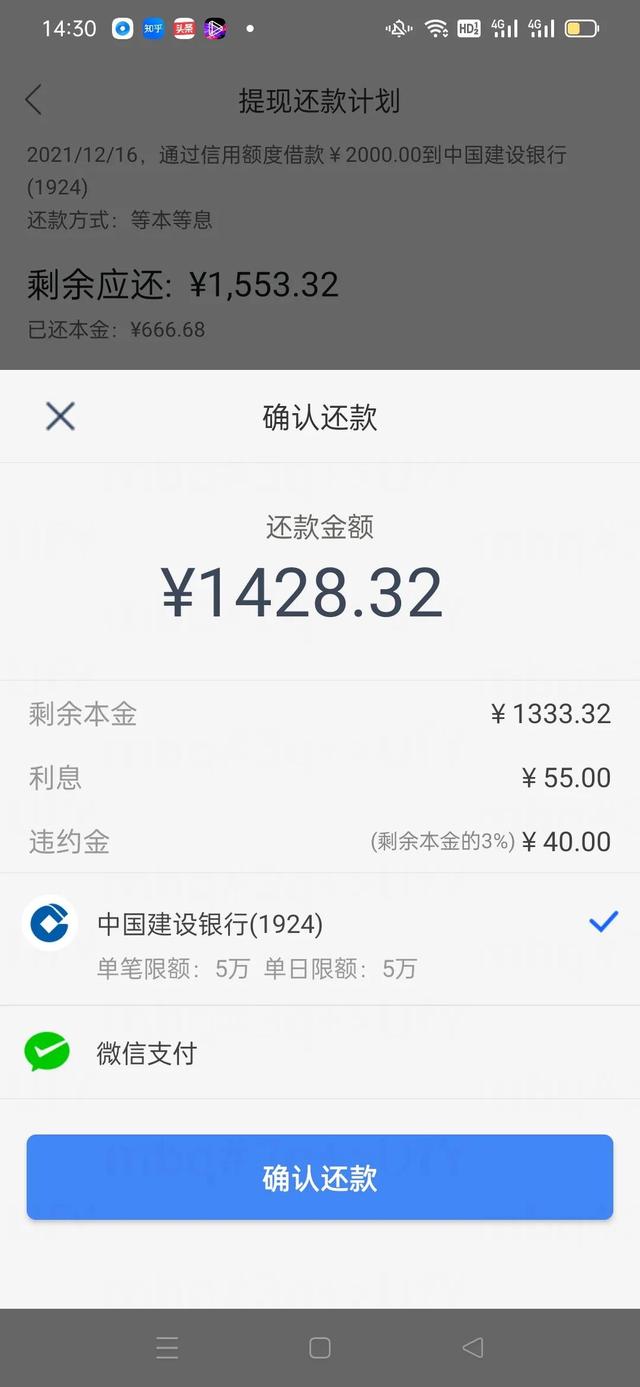Go back from 提现还款计划 page
Viewport: 640px width, 1387px height.
click(x=34, y=100)
